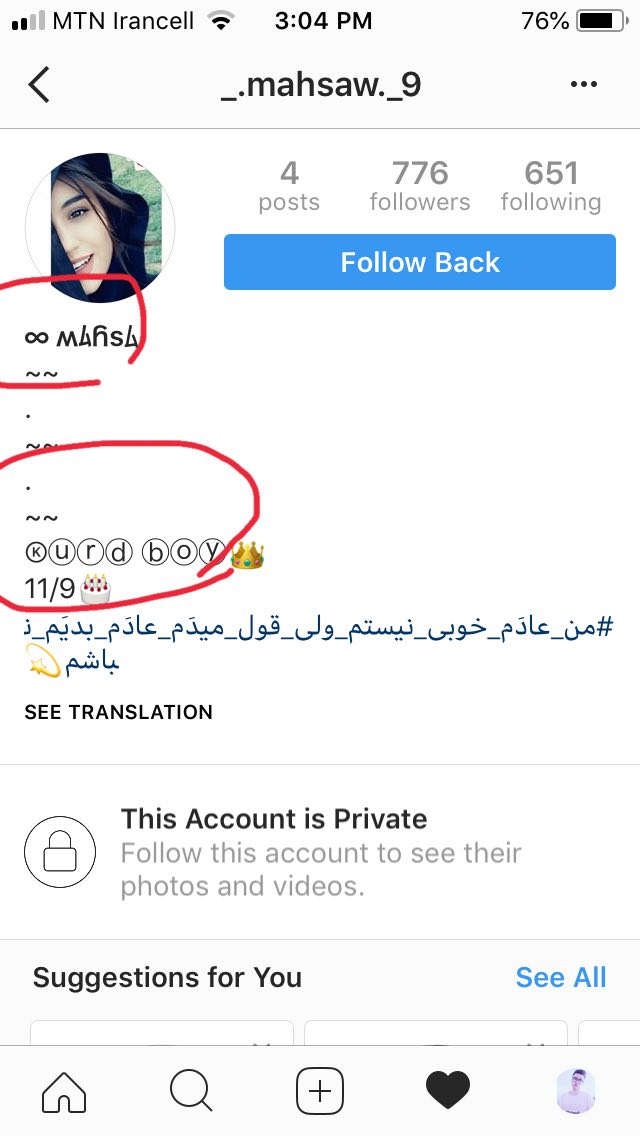
Task: View the profile picture
Action: tap(100, 227)
